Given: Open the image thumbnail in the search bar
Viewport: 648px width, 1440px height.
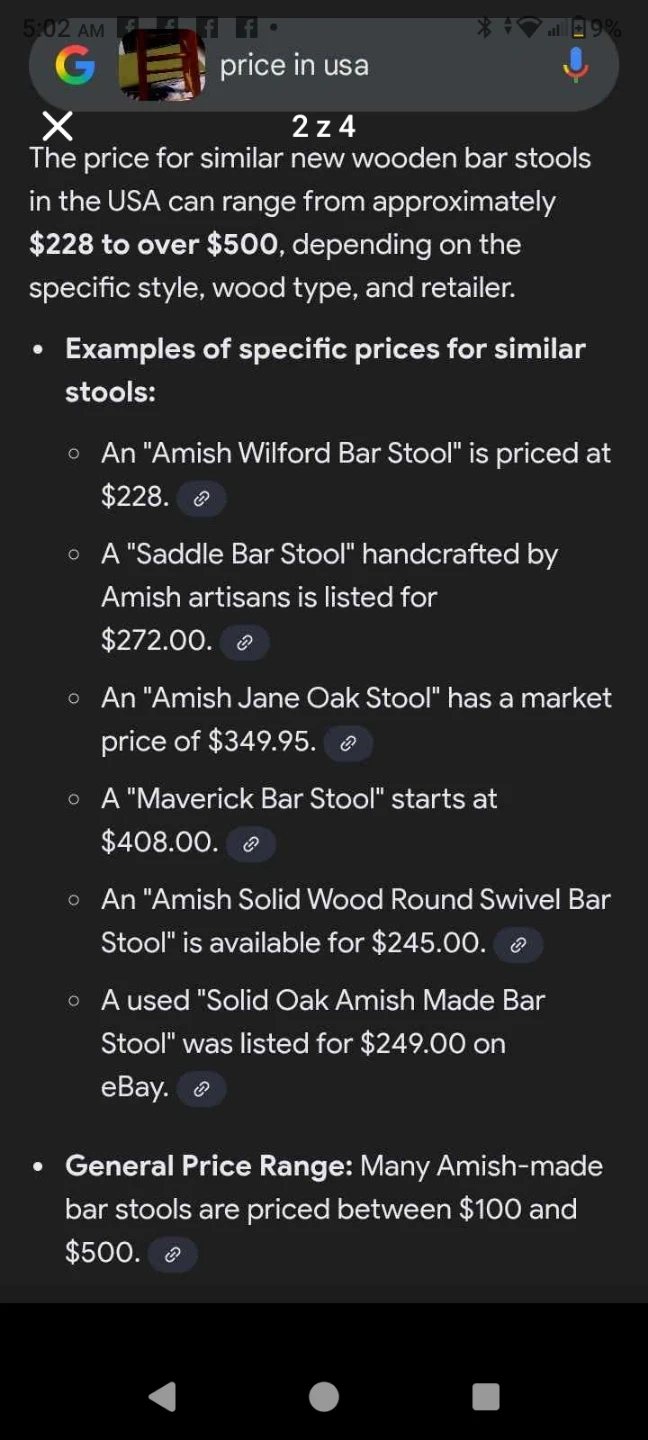Looking at the screenshot, I should [162, 65].
